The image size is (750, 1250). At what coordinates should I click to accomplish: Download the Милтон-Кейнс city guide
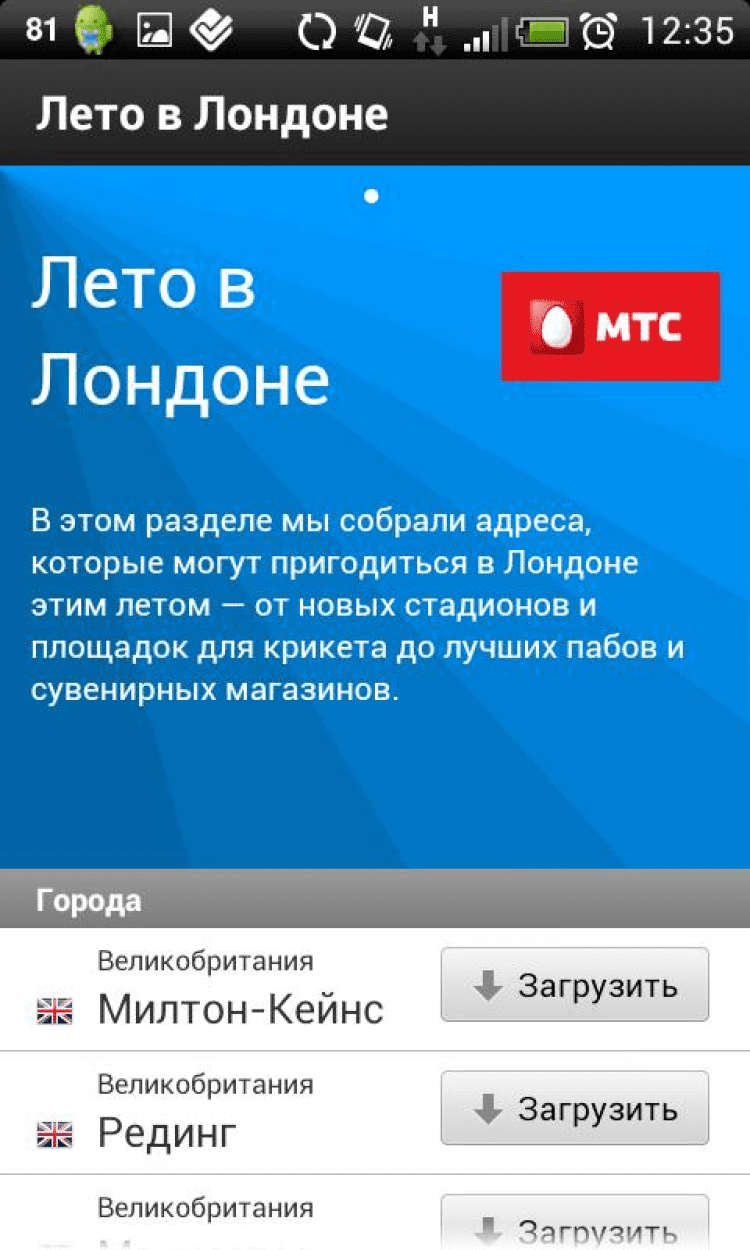pos(574,985)
